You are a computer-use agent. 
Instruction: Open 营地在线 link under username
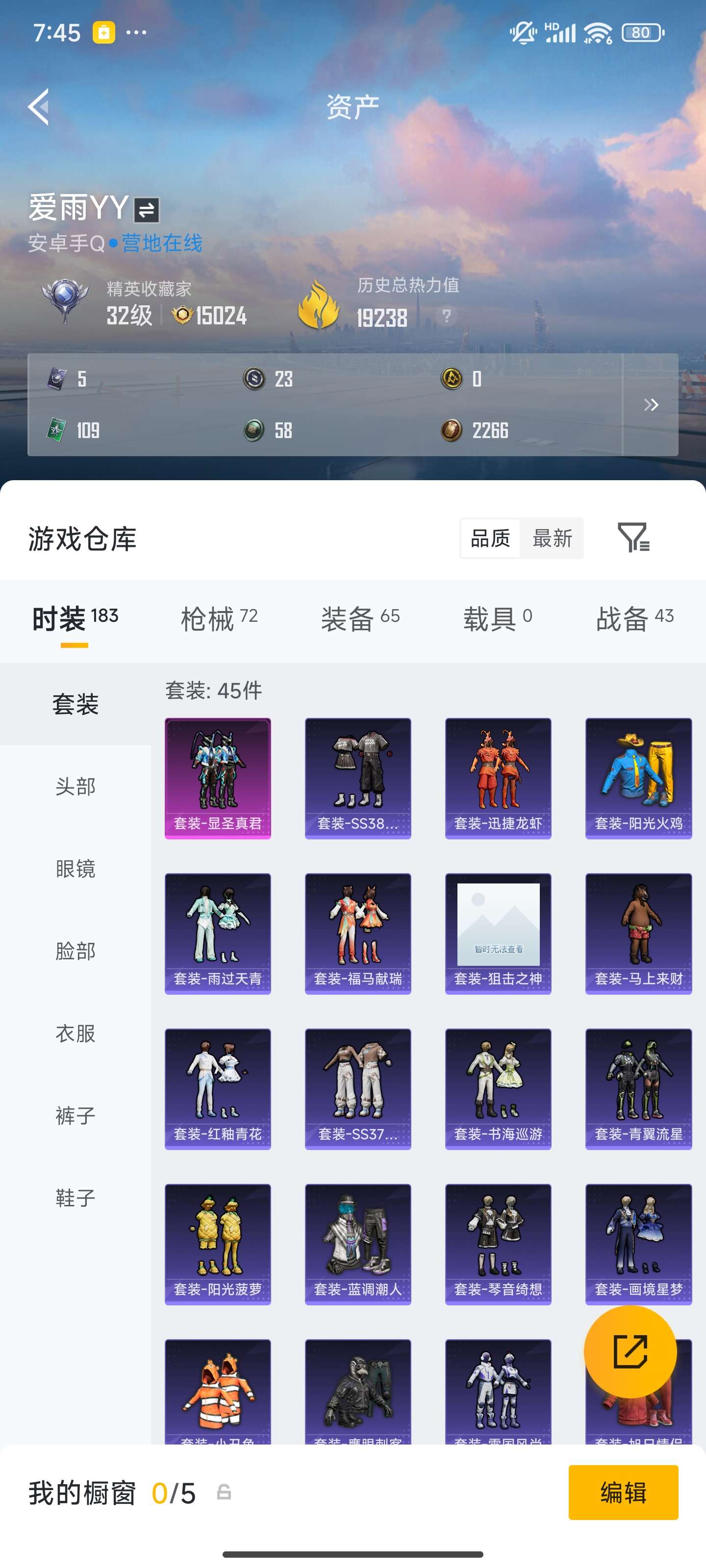point(161,243)
